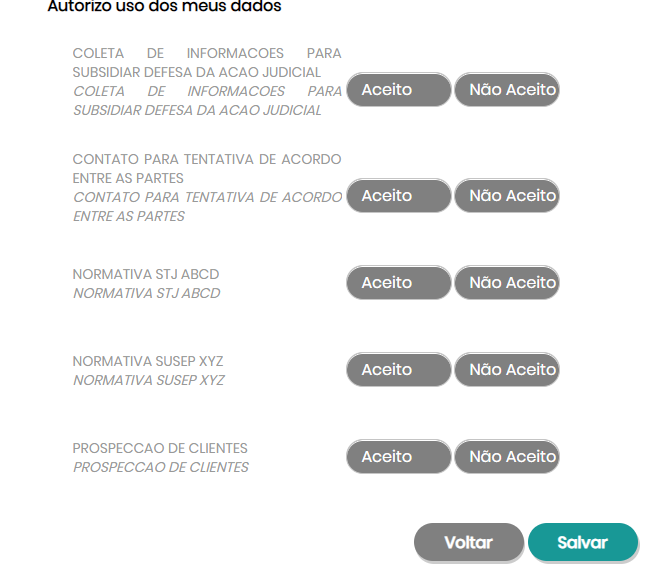Save choices with the Salvar button
The width and height of the screenshot is (647, 578).
(x=582, y=543)
